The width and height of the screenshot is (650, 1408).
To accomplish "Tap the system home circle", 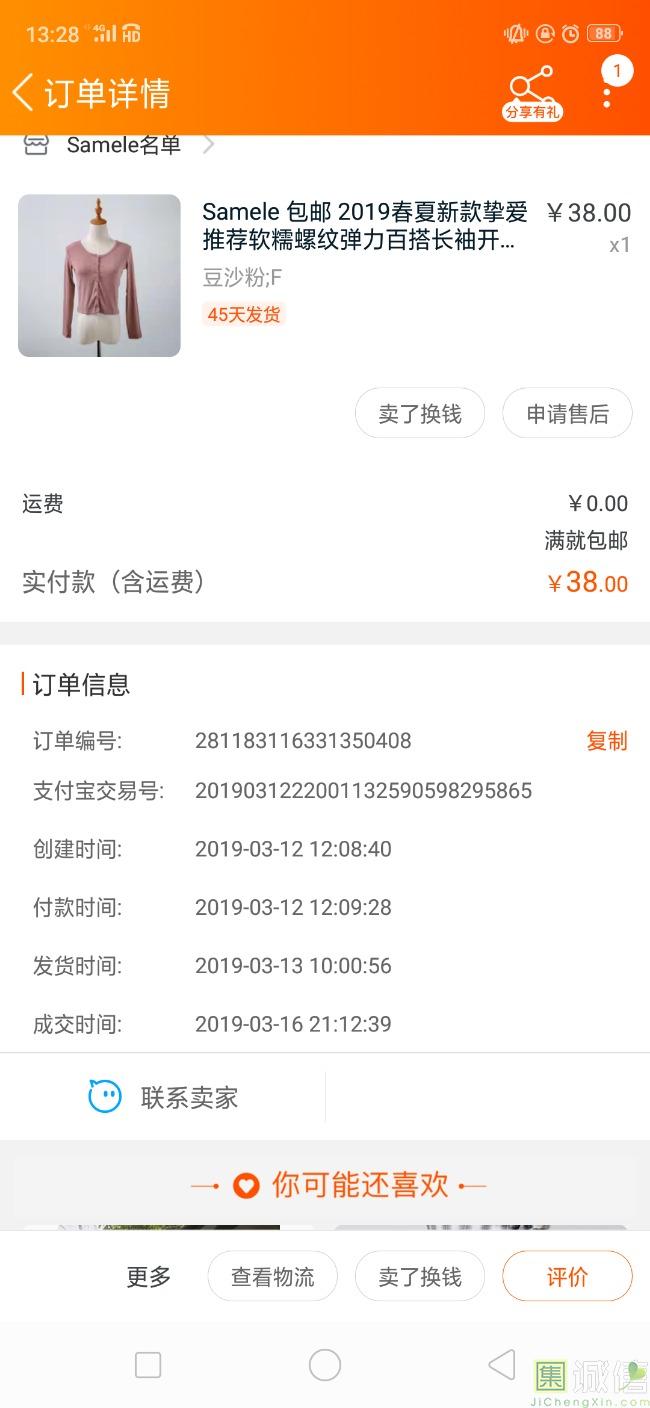I will pos(325,1364).
